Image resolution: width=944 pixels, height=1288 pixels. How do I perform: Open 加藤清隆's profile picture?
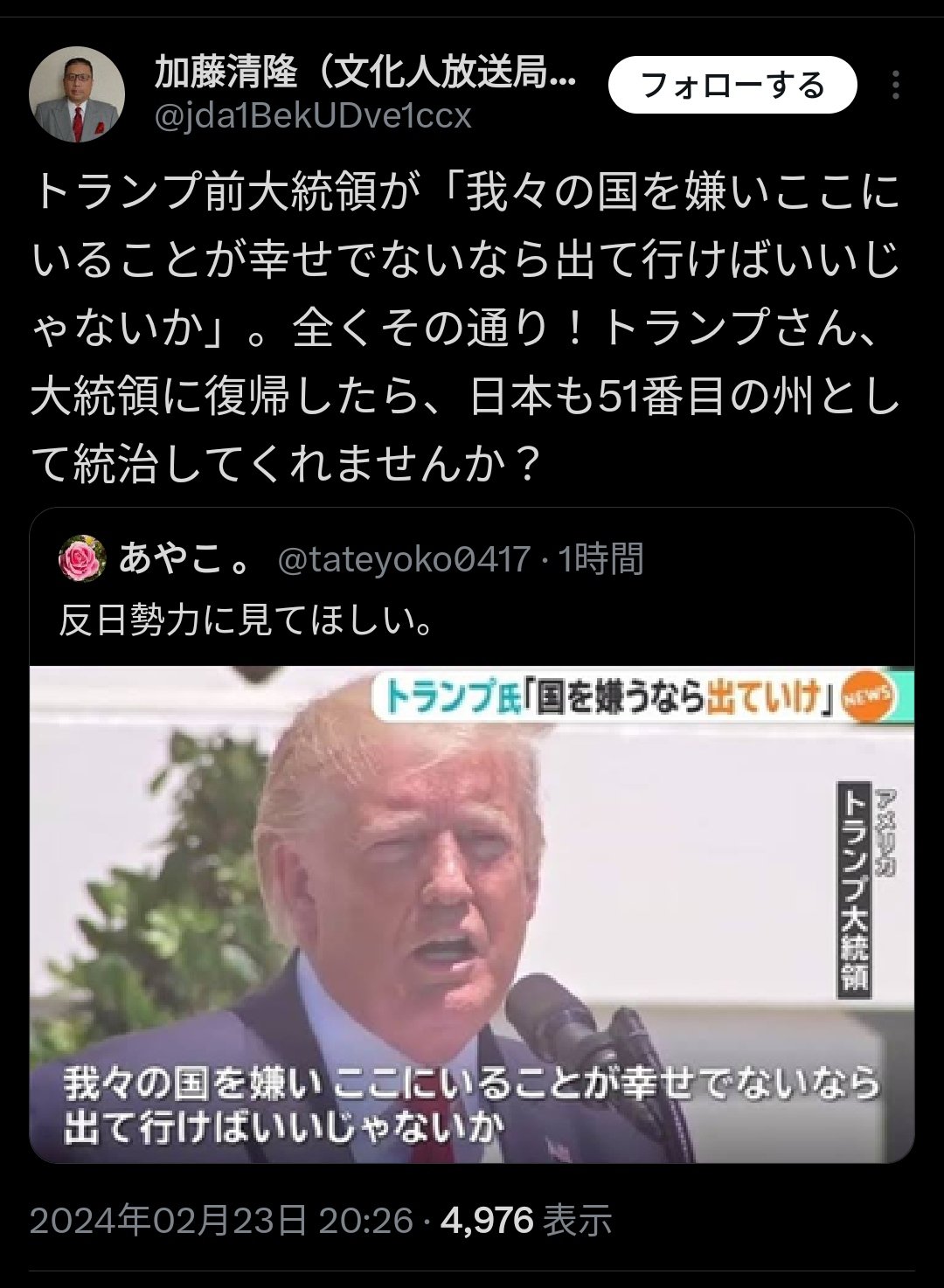pos(77,95)
